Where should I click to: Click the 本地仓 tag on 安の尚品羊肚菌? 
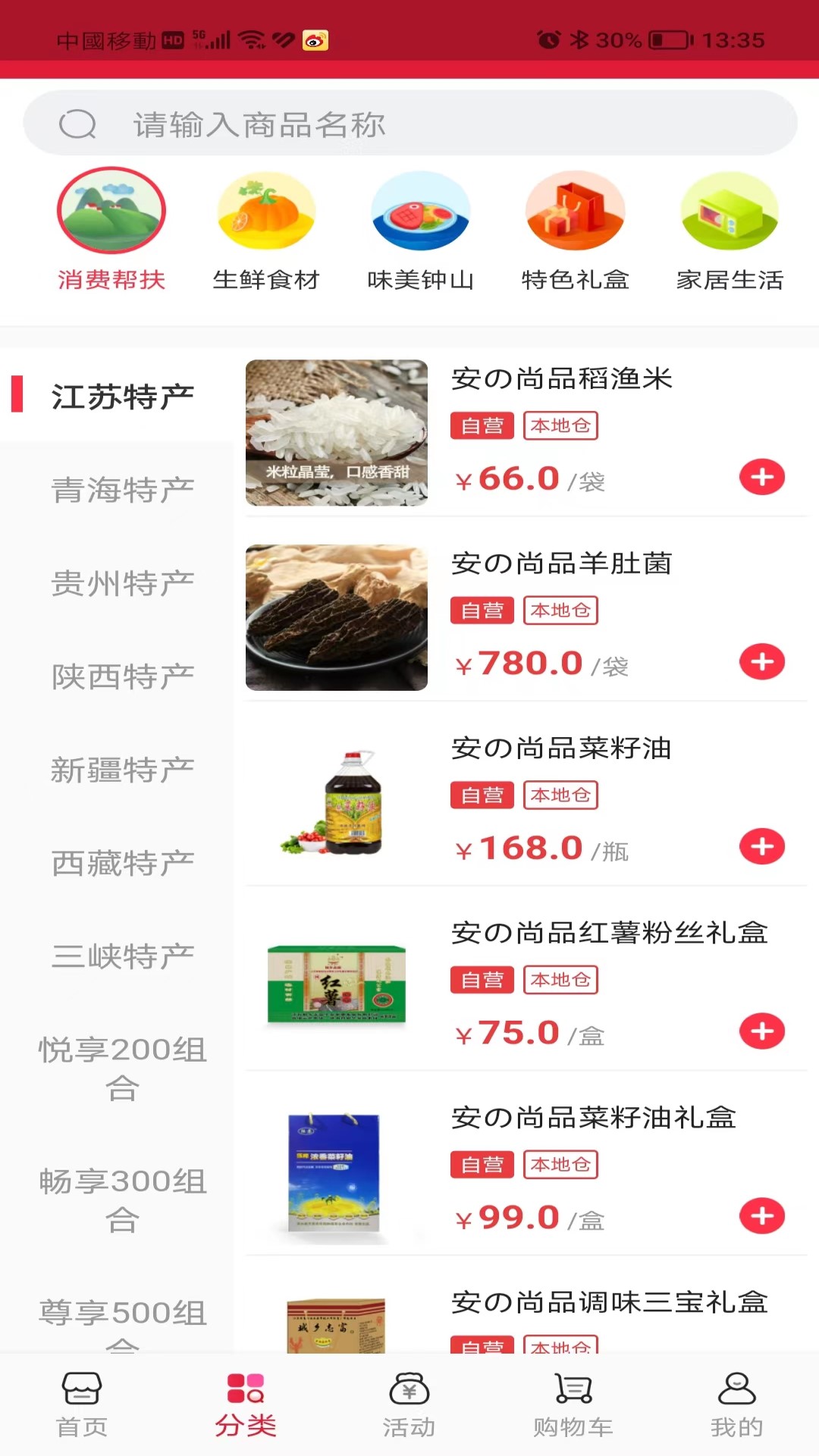pos(560,610)
